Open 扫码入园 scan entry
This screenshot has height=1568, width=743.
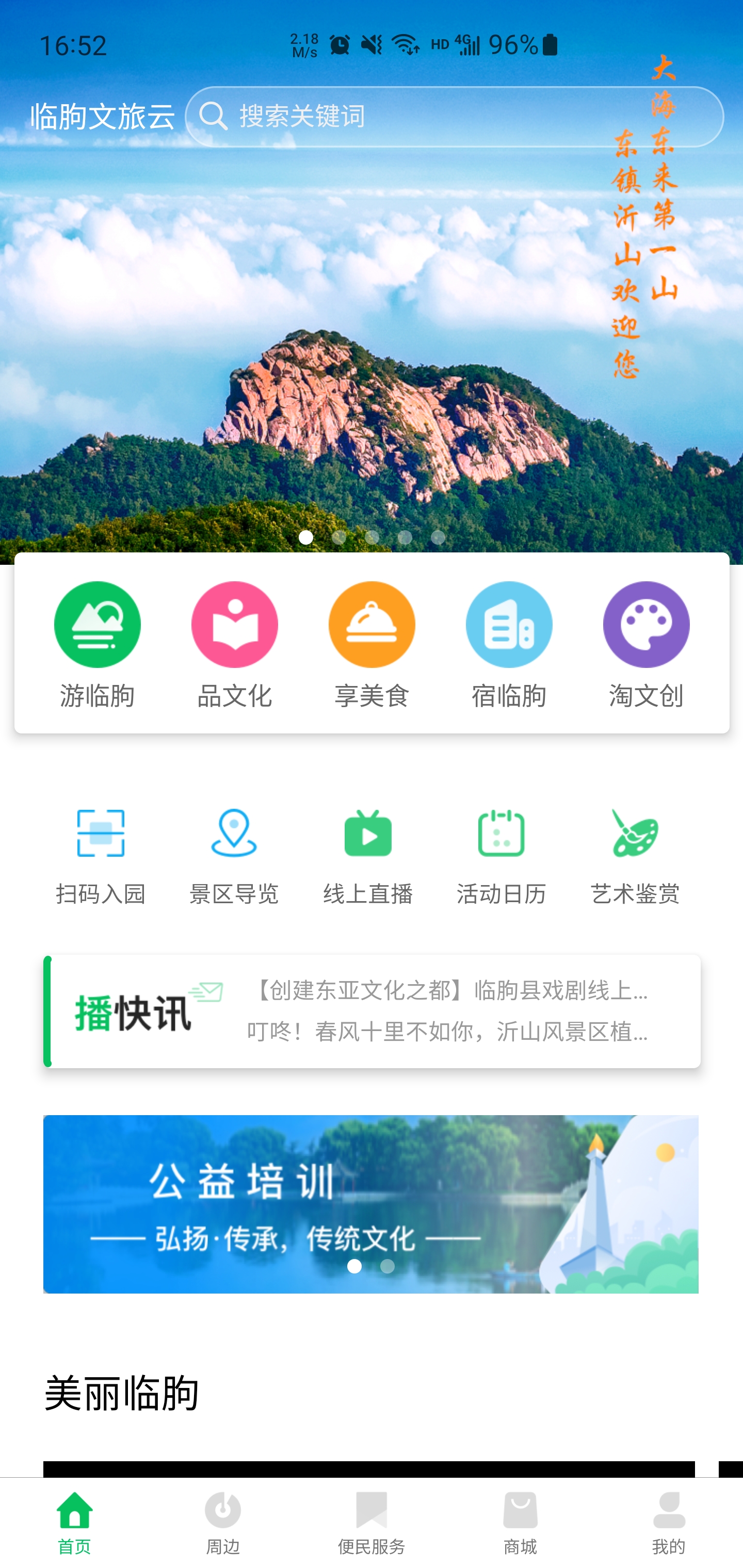pyautogui.click(x=101, y=855)
